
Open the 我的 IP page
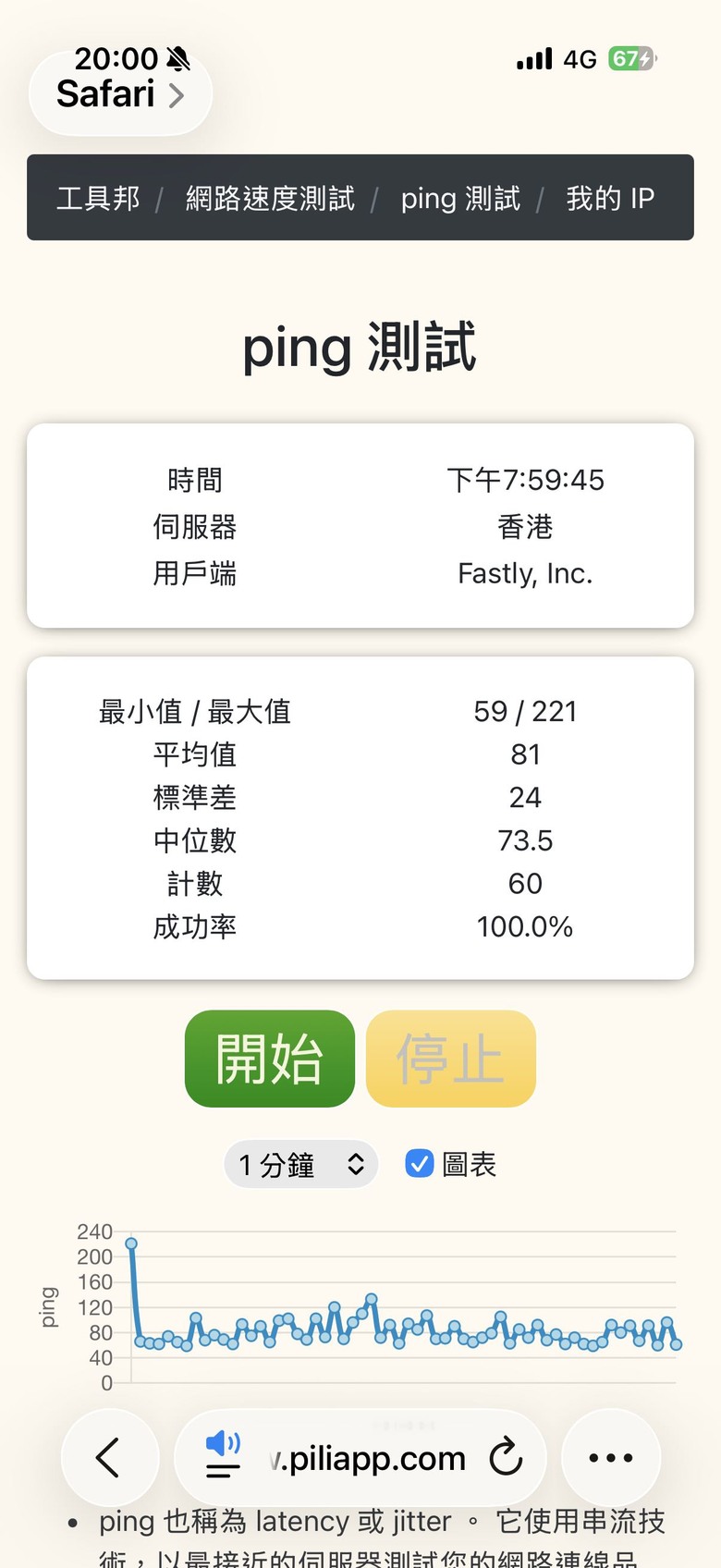click(610, 198)
